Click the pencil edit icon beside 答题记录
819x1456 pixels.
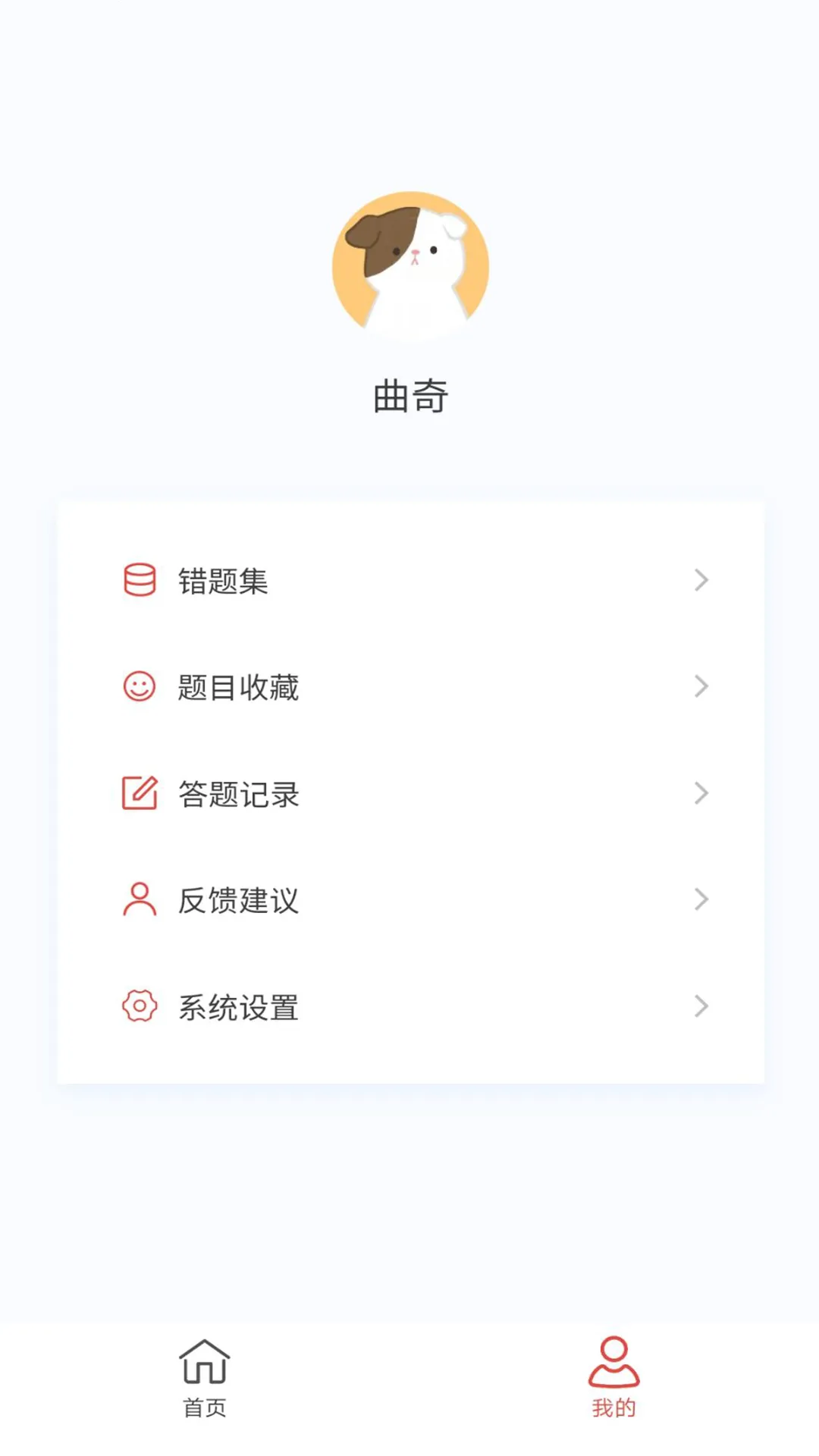pos(140,794)
